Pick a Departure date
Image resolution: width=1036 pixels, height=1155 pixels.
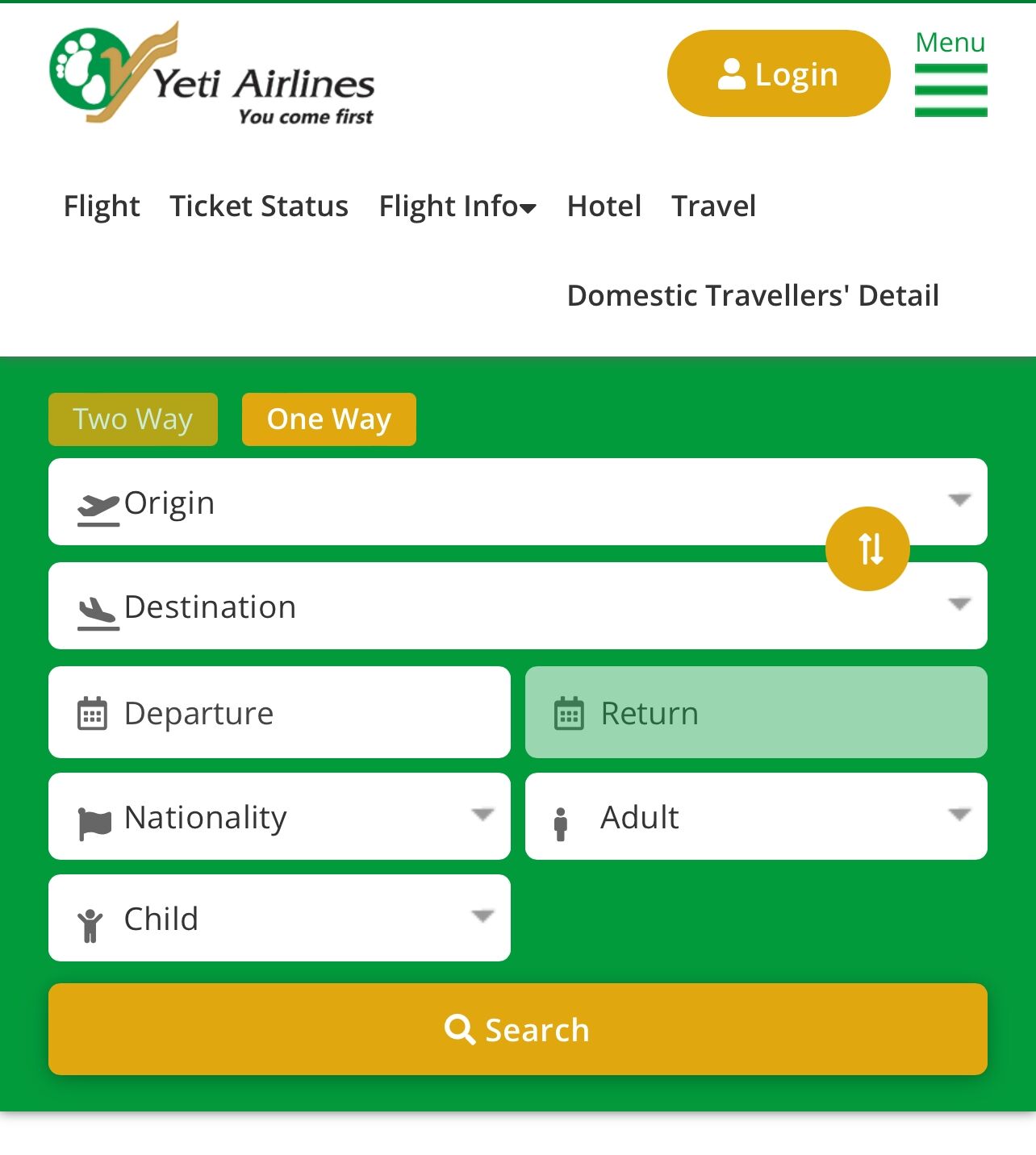(279, 712)
